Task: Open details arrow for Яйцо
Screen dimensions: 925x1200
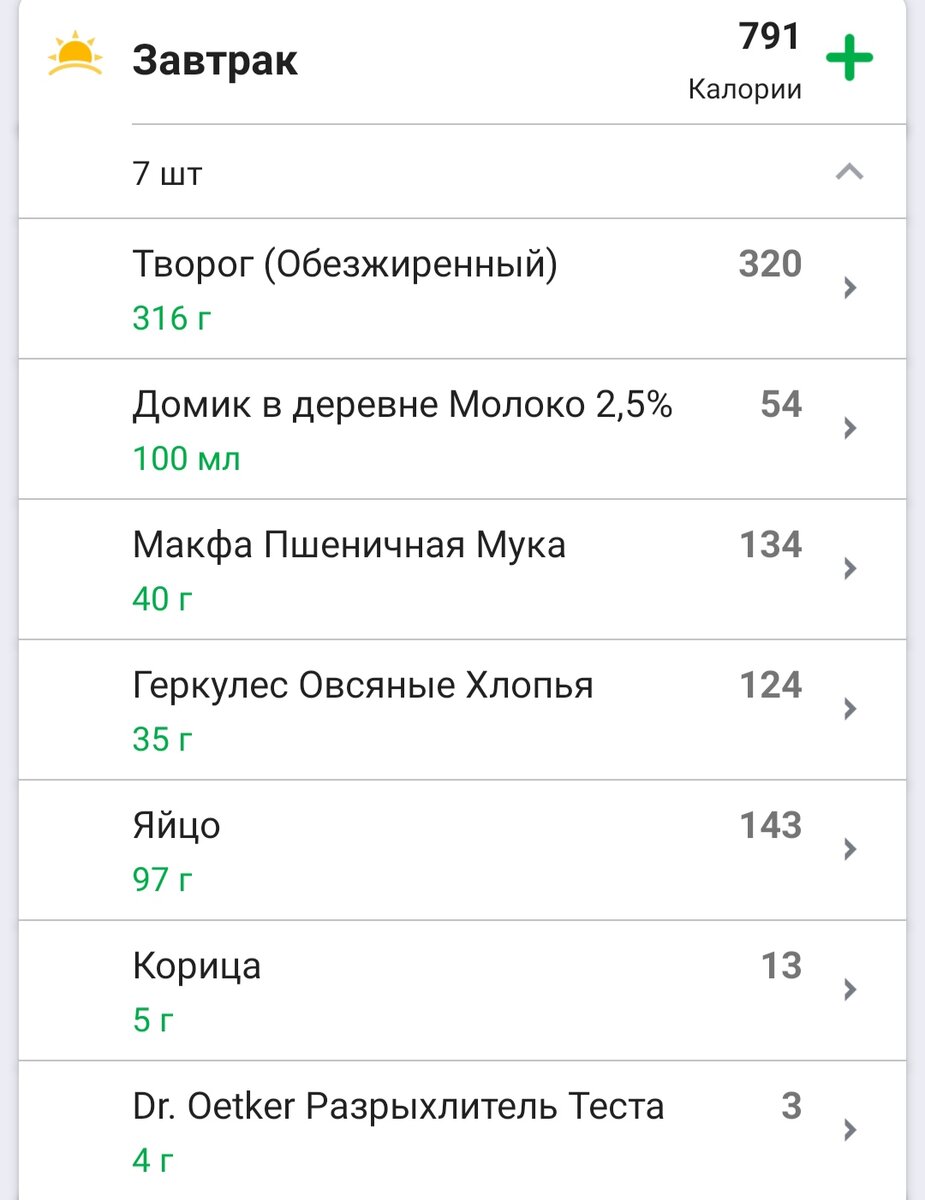Action: [849, 849]
